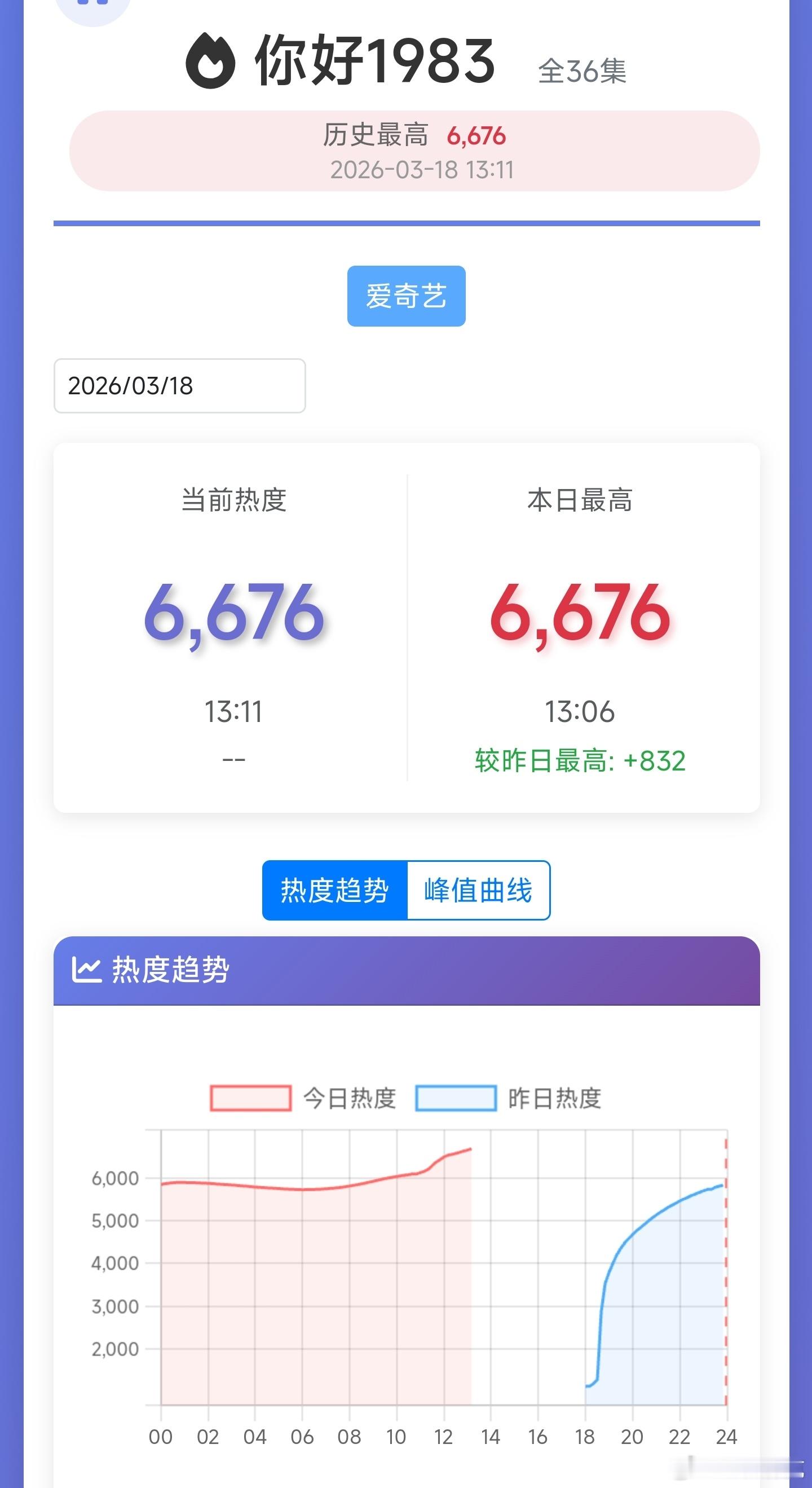Expand the date field to change the day
The height and width of the screenshot is (1488, 812).
pyautogui.click(x=179, y=385)
